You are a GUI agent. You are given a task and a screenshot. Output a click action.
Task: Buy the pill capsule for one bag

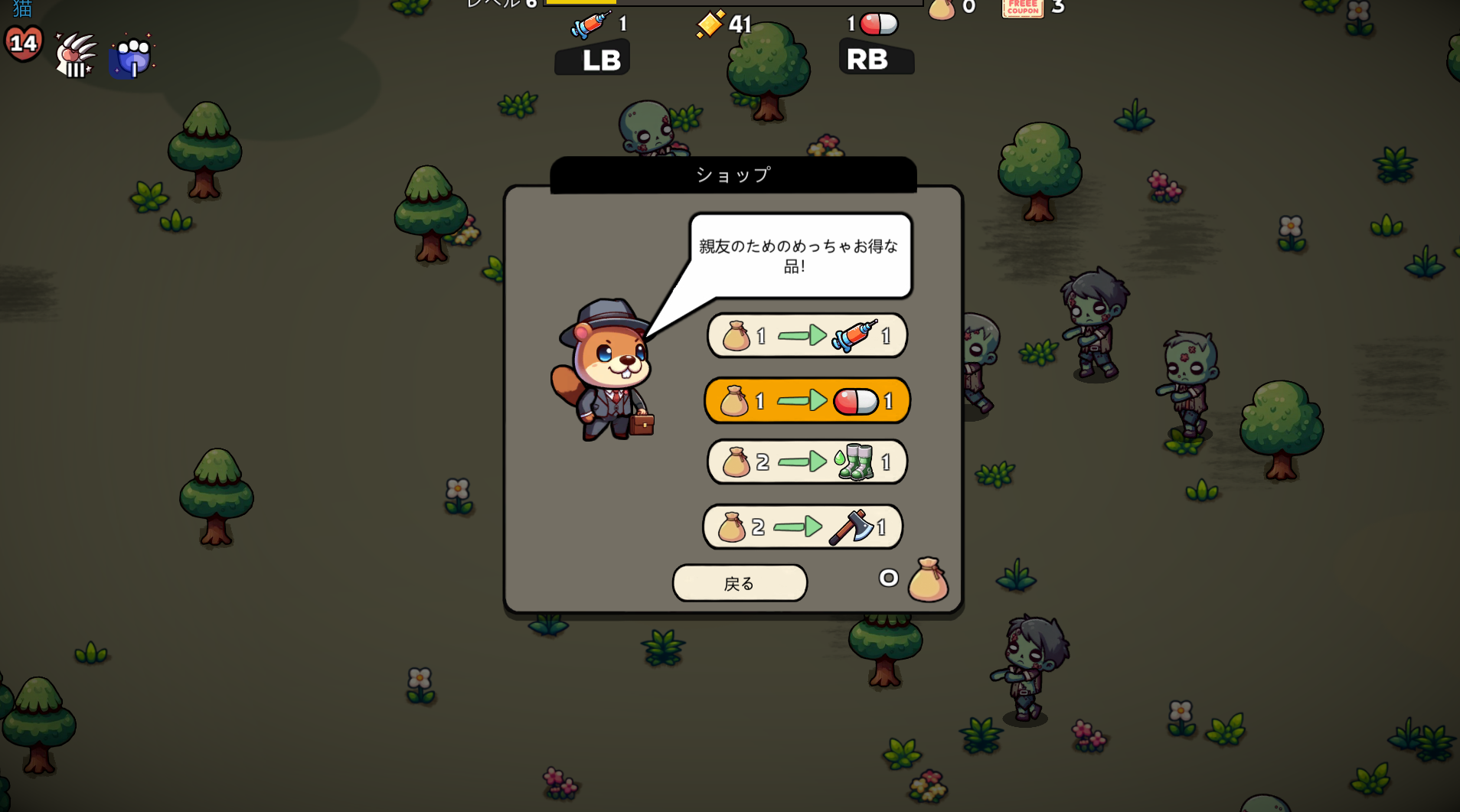point(807,401)
